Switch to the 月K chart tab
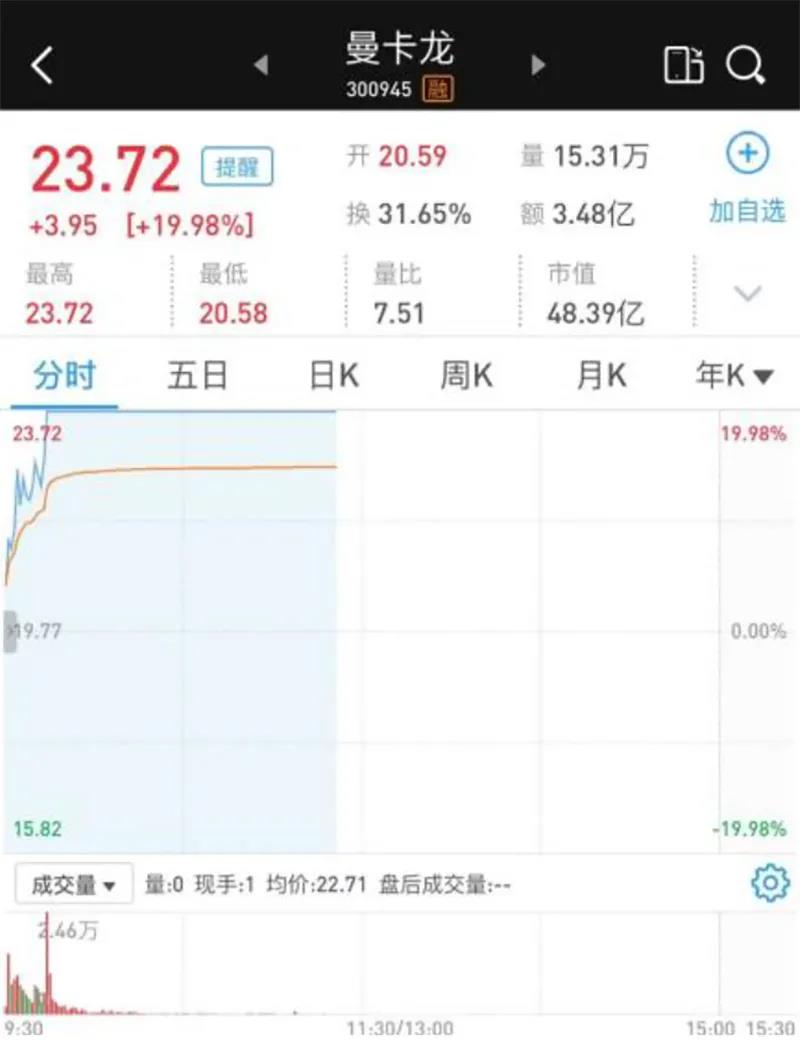The width and height of the screenshot is (800, 1041). tap(600, 376)
